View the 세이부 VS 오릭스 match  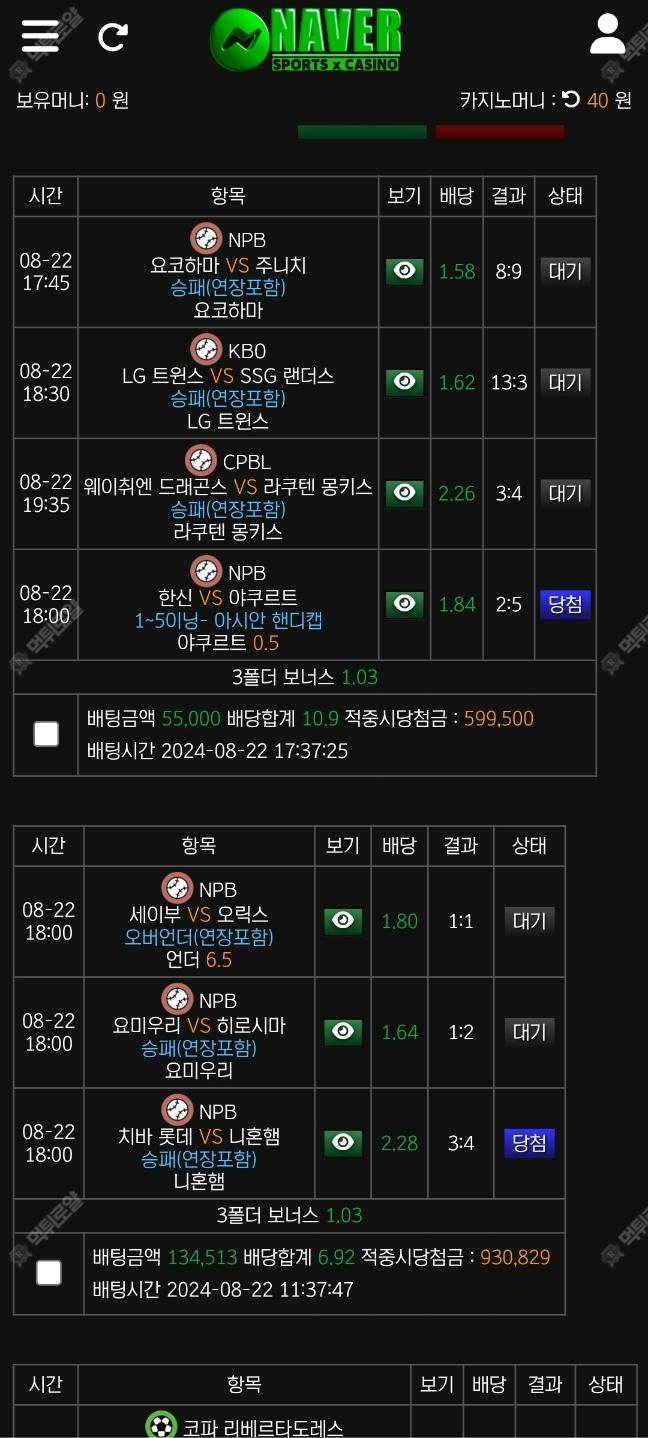click(342, 921)
